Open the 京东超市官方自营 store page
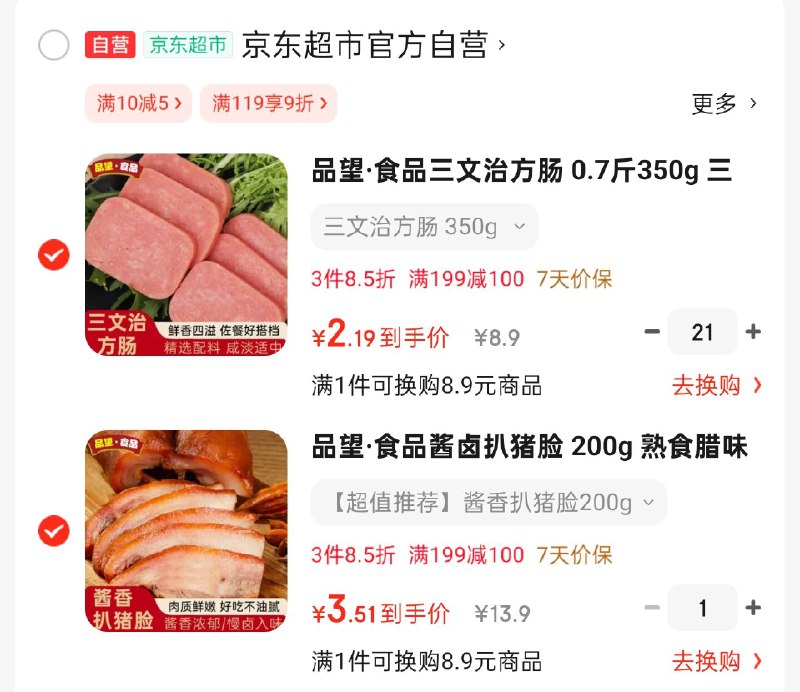 [x=372, y=45]
